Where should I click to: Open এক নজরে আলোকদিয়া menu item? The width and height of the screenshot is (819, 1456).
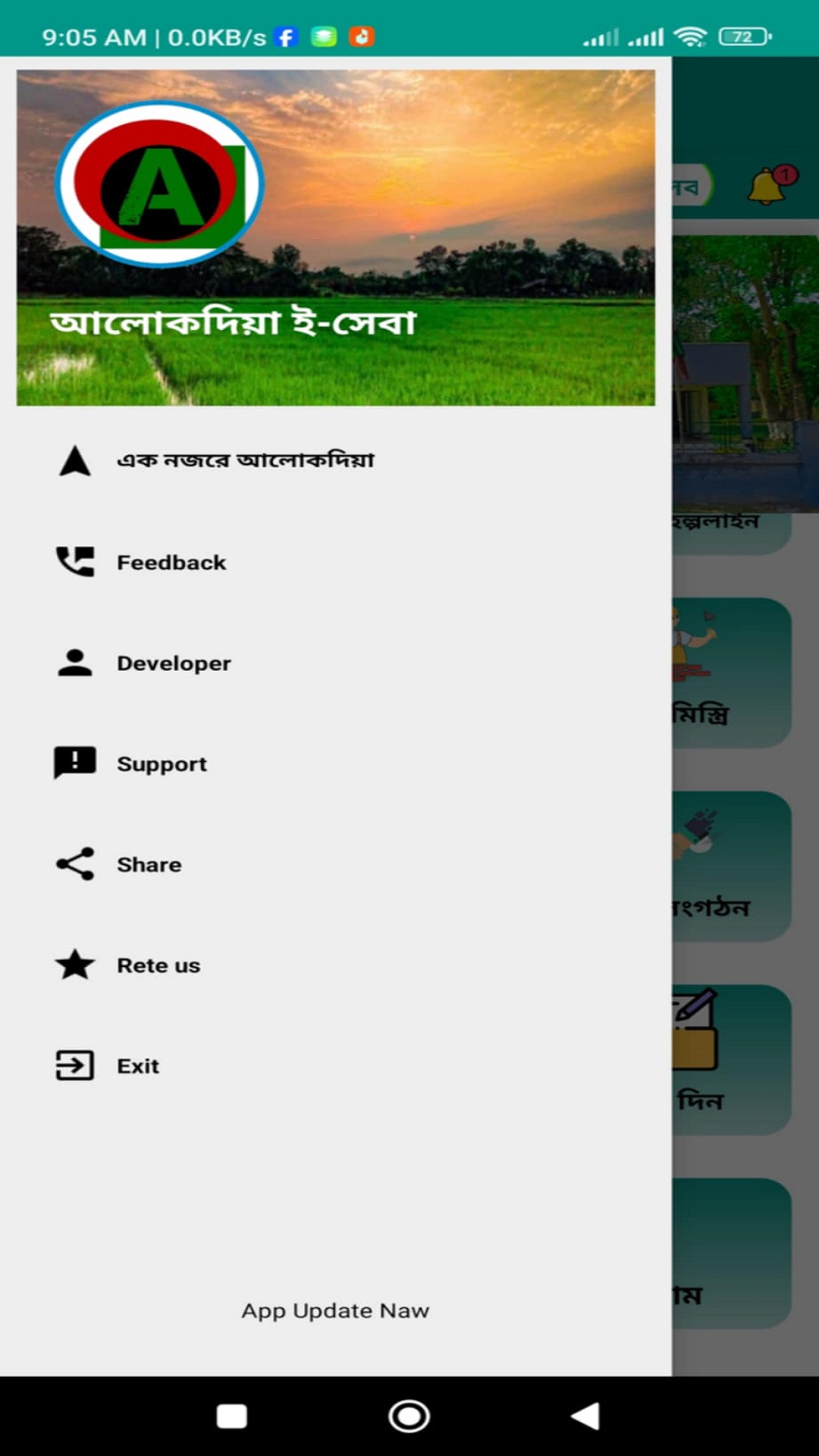(x=245, y=460)
